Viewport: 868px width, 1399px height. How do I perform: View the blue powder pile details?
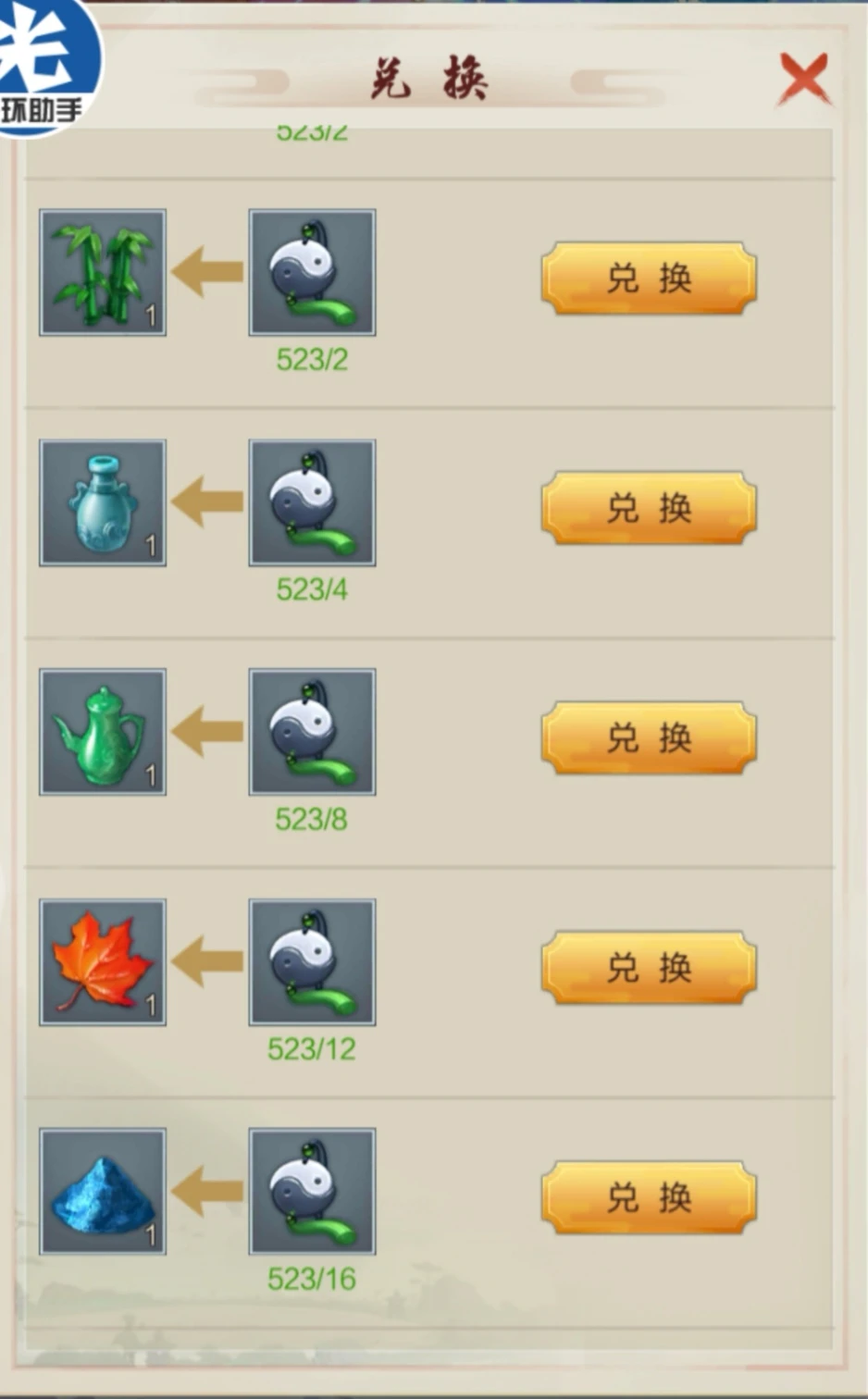coord(103,1192)
